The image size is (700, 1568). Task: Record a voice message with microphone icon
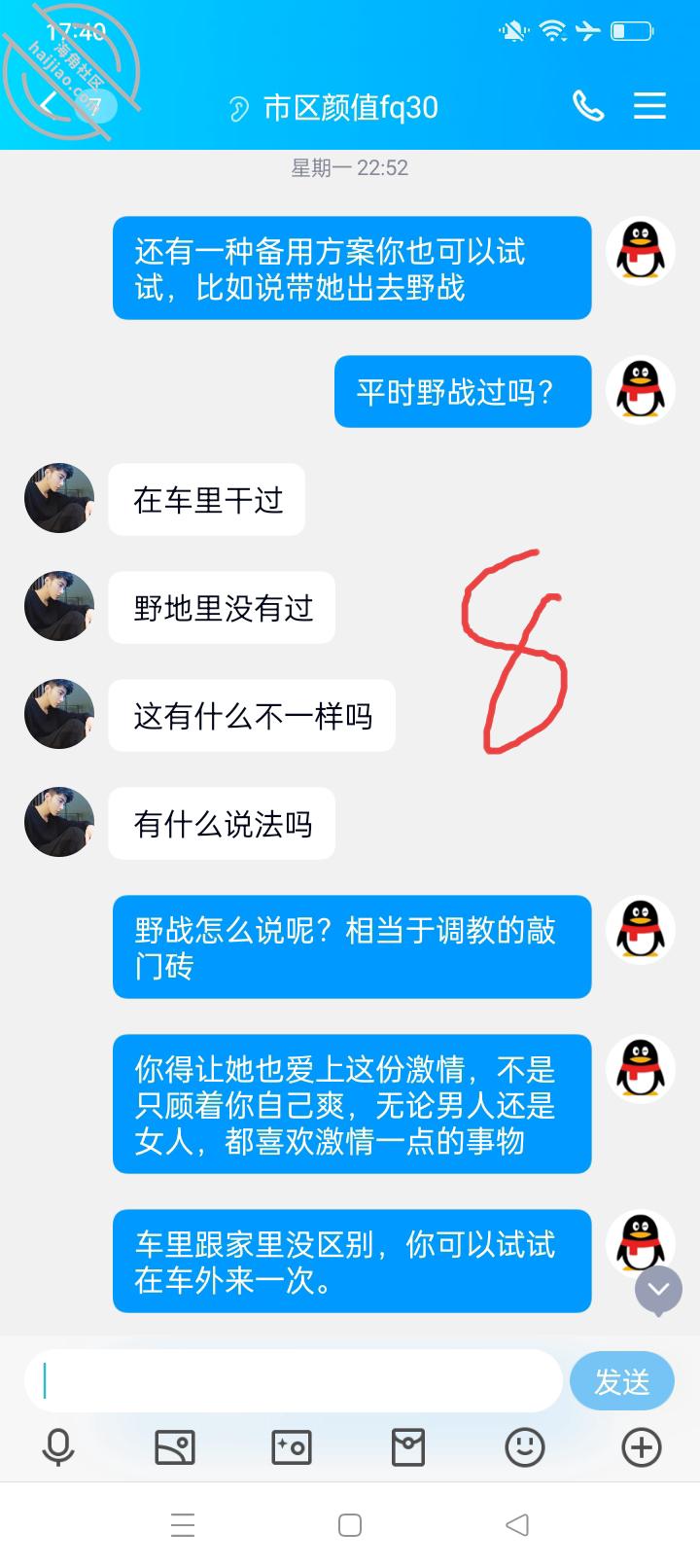coord(58,1447)
